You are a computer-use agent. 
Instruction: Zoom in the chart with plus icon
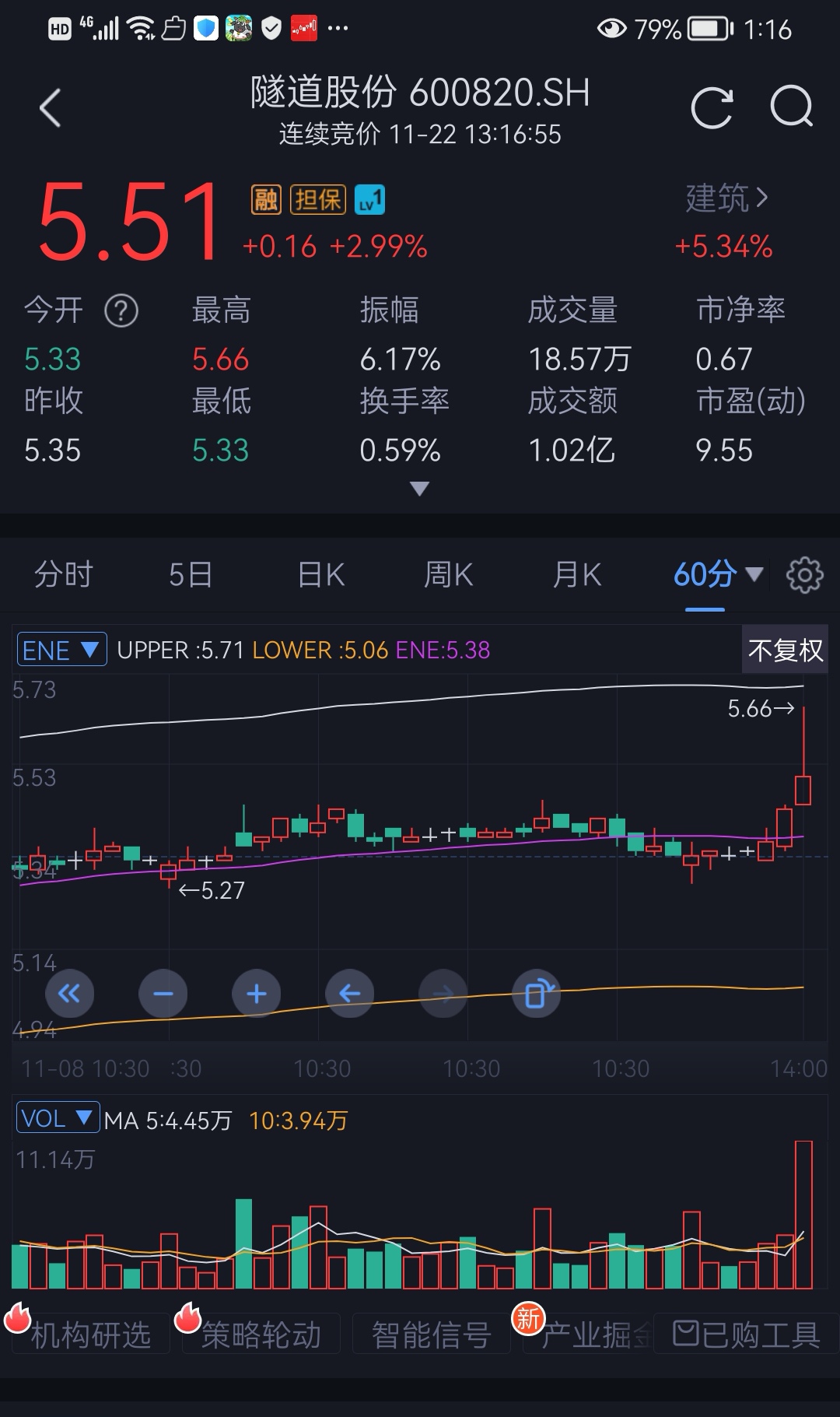tap(257, 994)
